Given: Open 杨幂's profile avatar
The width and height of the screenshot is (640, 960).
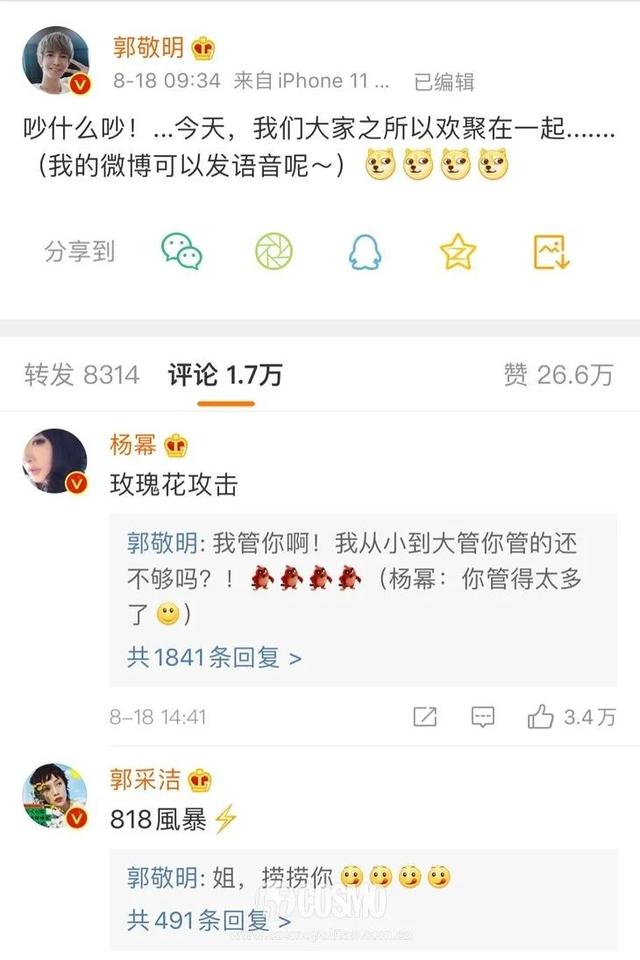Looking at the screenshot, I should click(x=55, y=461).
